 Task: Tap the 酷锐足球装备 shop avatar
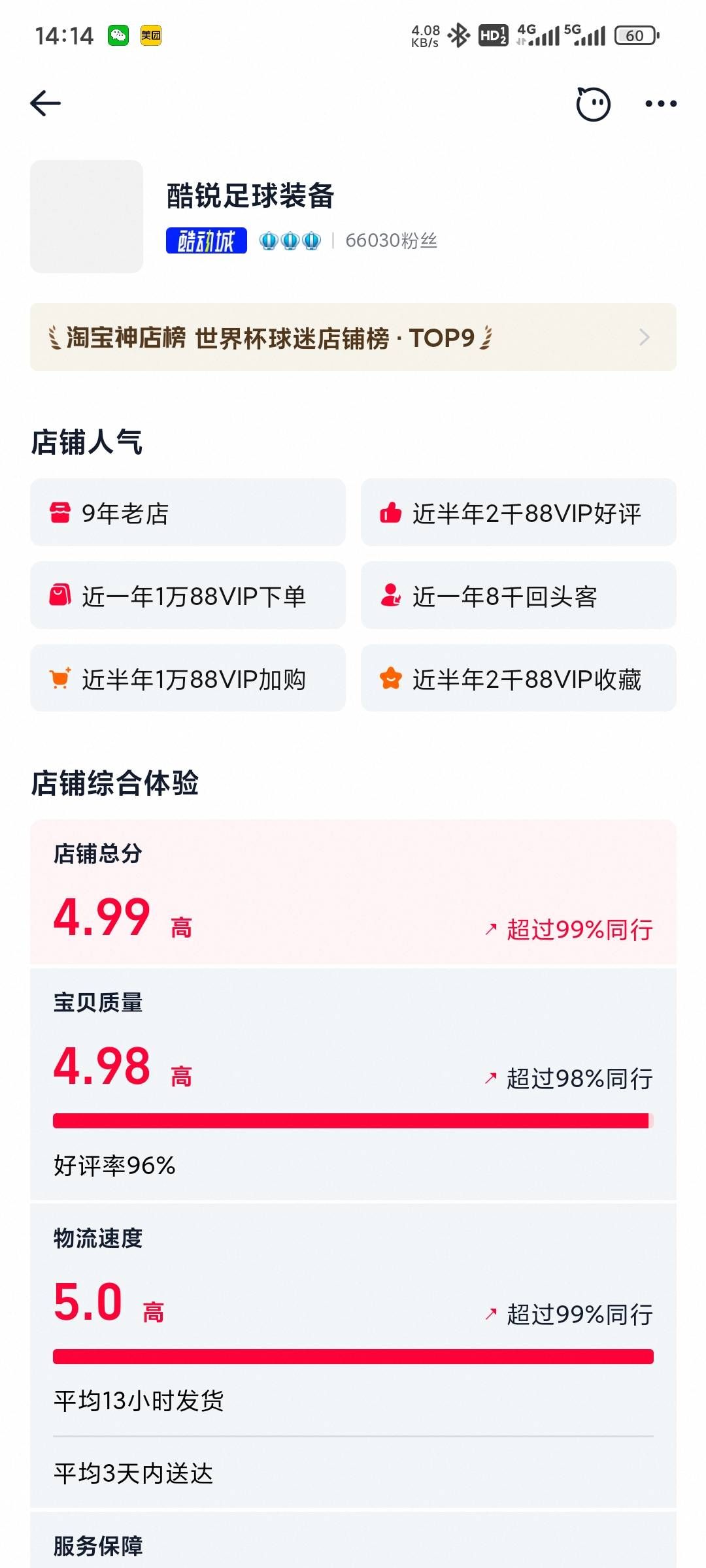[x=86, y=216]
